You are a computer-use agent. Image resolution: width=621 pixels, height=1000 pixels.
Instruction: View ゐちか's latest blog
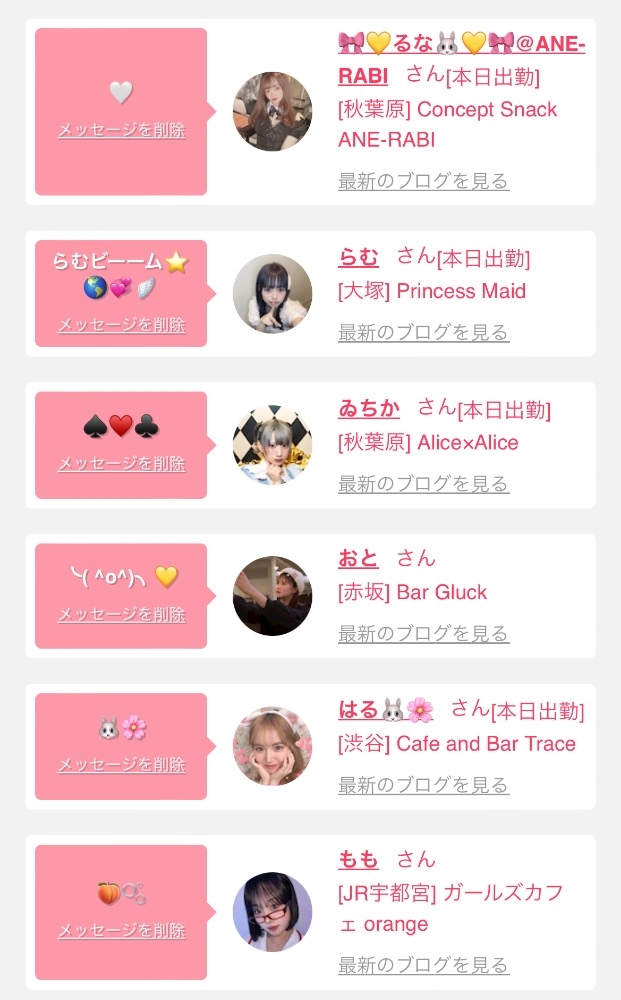423,484
